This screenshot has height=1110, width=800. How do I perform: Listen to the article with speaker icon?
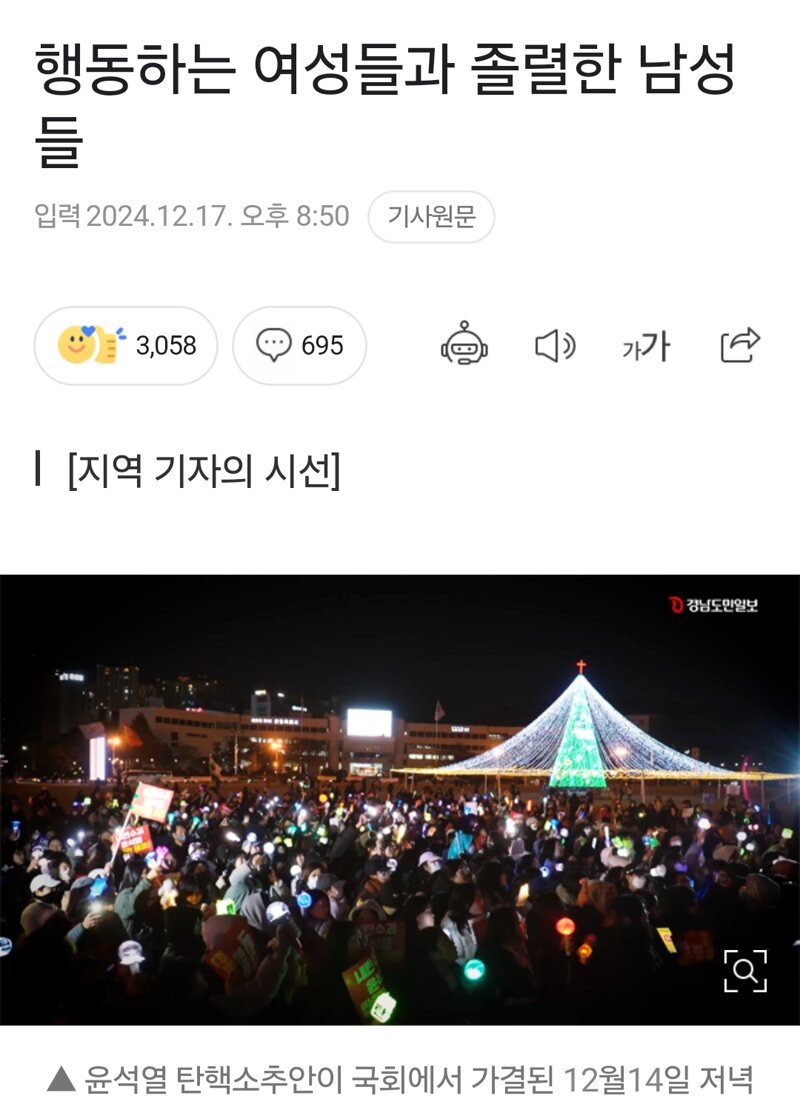(x=555, y=346)
